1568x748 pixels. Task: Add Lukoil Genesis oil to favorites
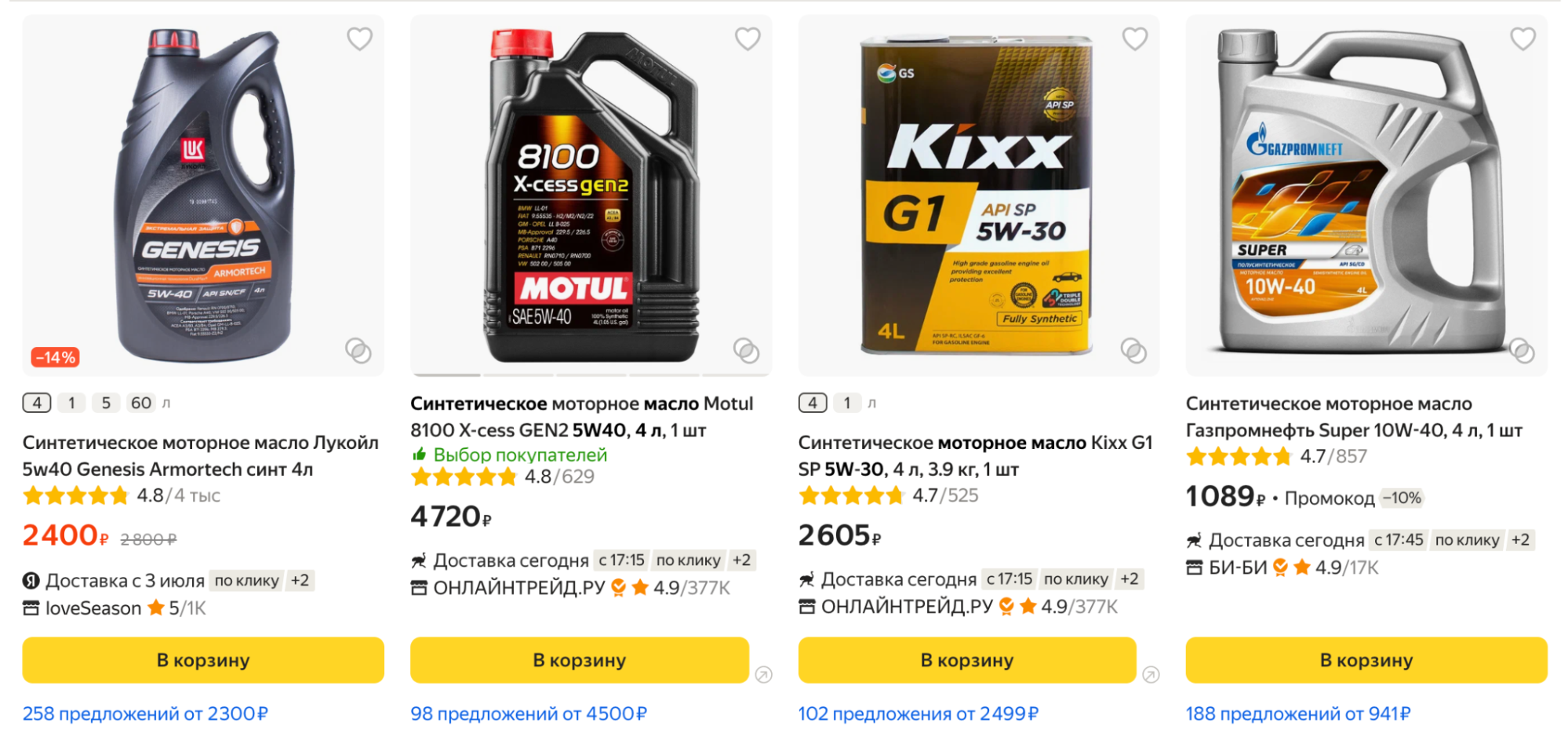point(359,38)
